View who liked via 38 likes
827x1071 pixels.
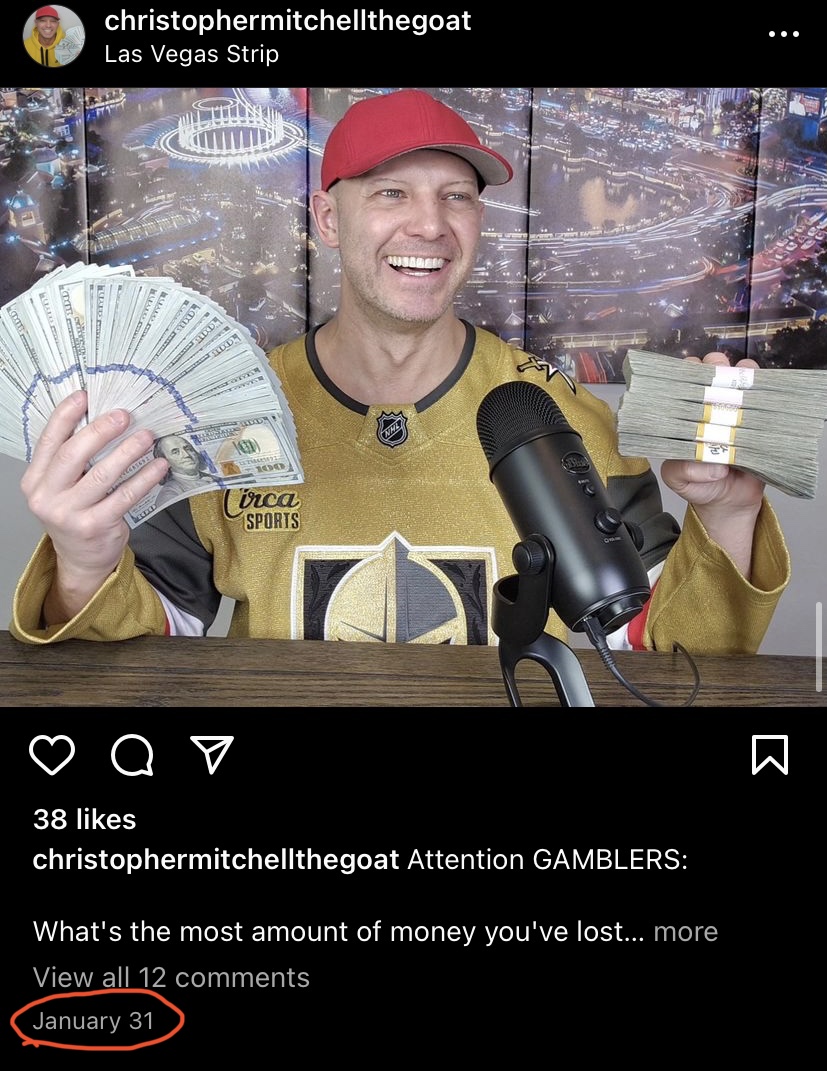click(84, 819)
